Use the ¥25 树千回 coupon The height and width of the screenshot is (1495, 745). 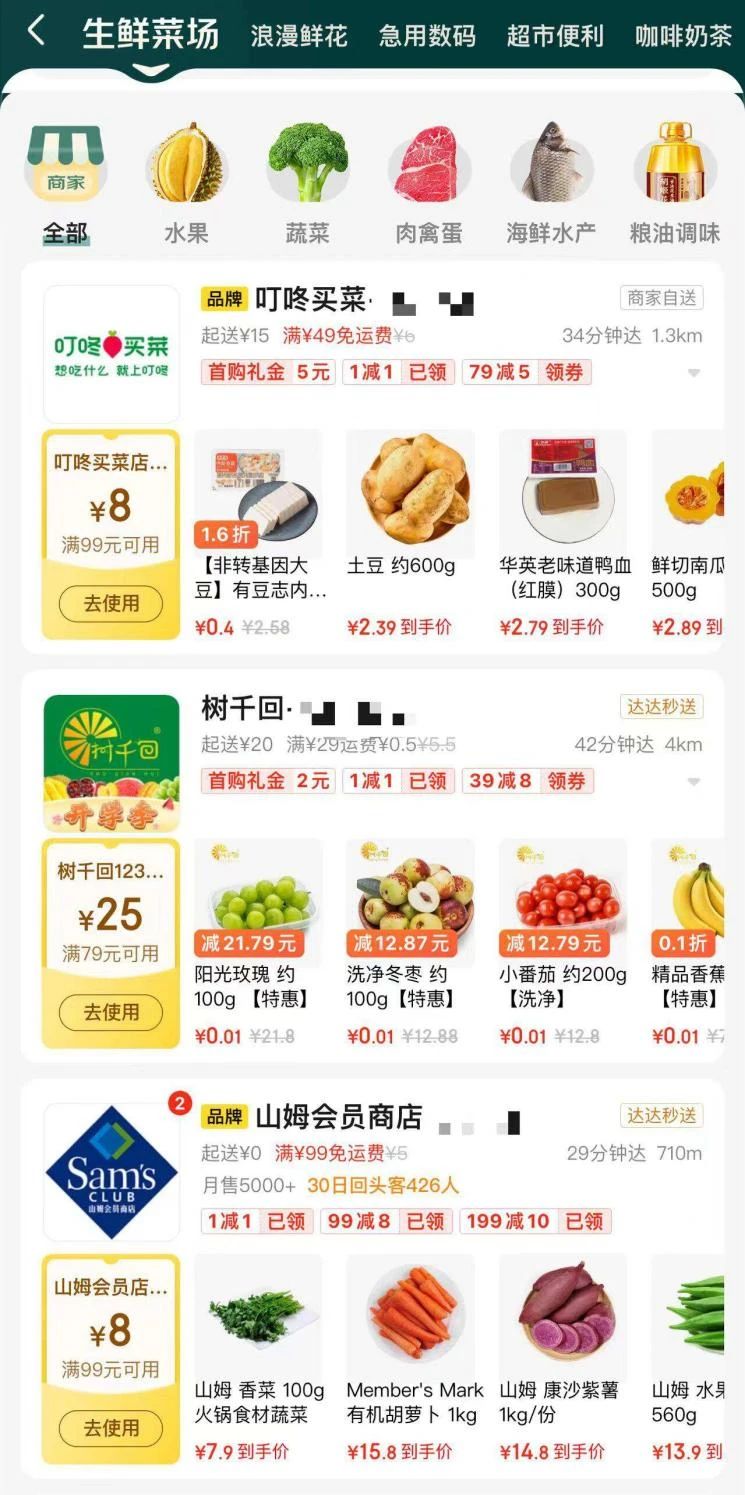coord(110,1013)
